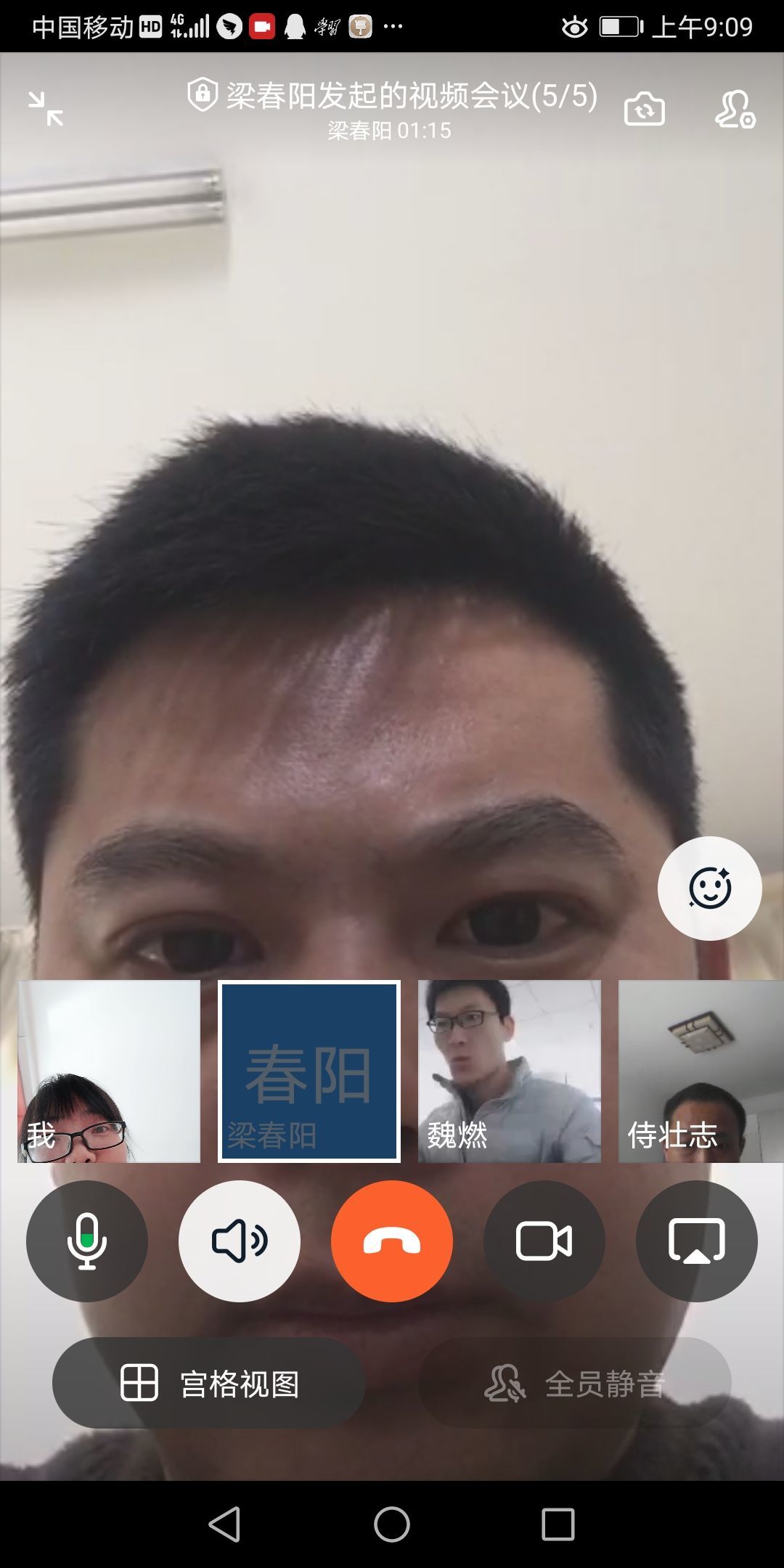The width and height of the screenshot is (784, 1568).
Task: Select 魏燃's video thumbnail
Action: tap(510, 1071)
